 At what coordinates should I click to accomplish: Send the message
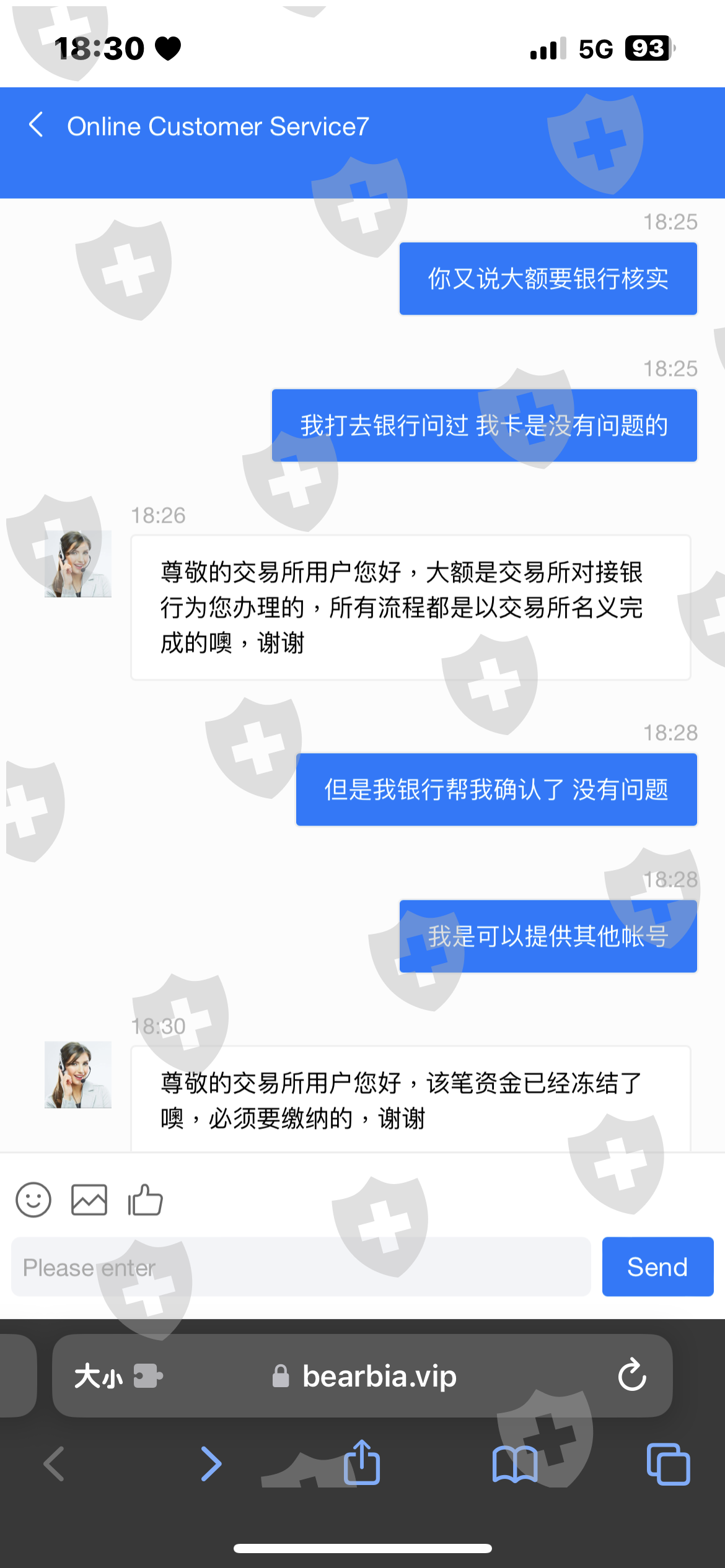pos(657,1267)
